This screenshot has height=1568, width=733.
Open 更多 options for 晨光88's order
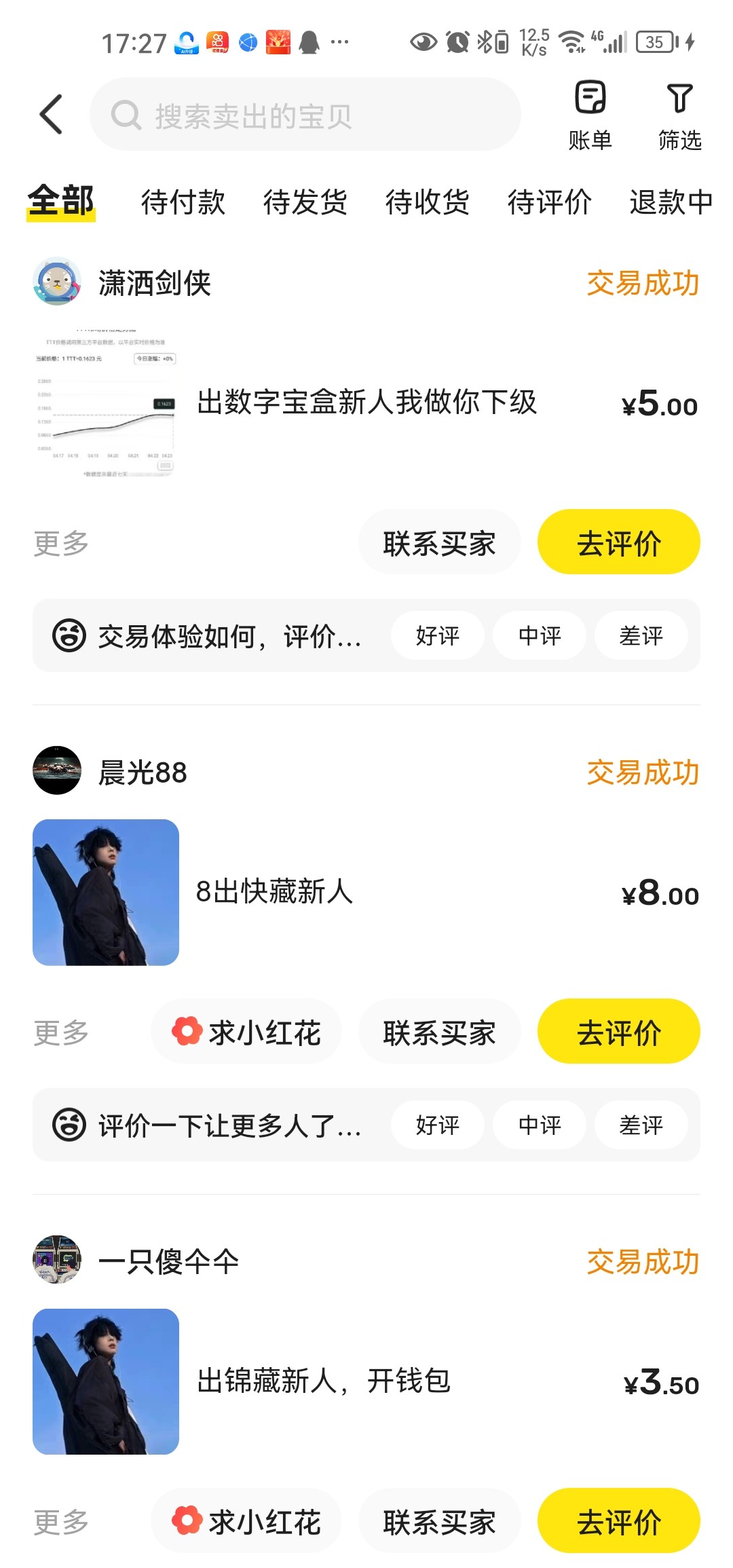[x=61, y=1032]
